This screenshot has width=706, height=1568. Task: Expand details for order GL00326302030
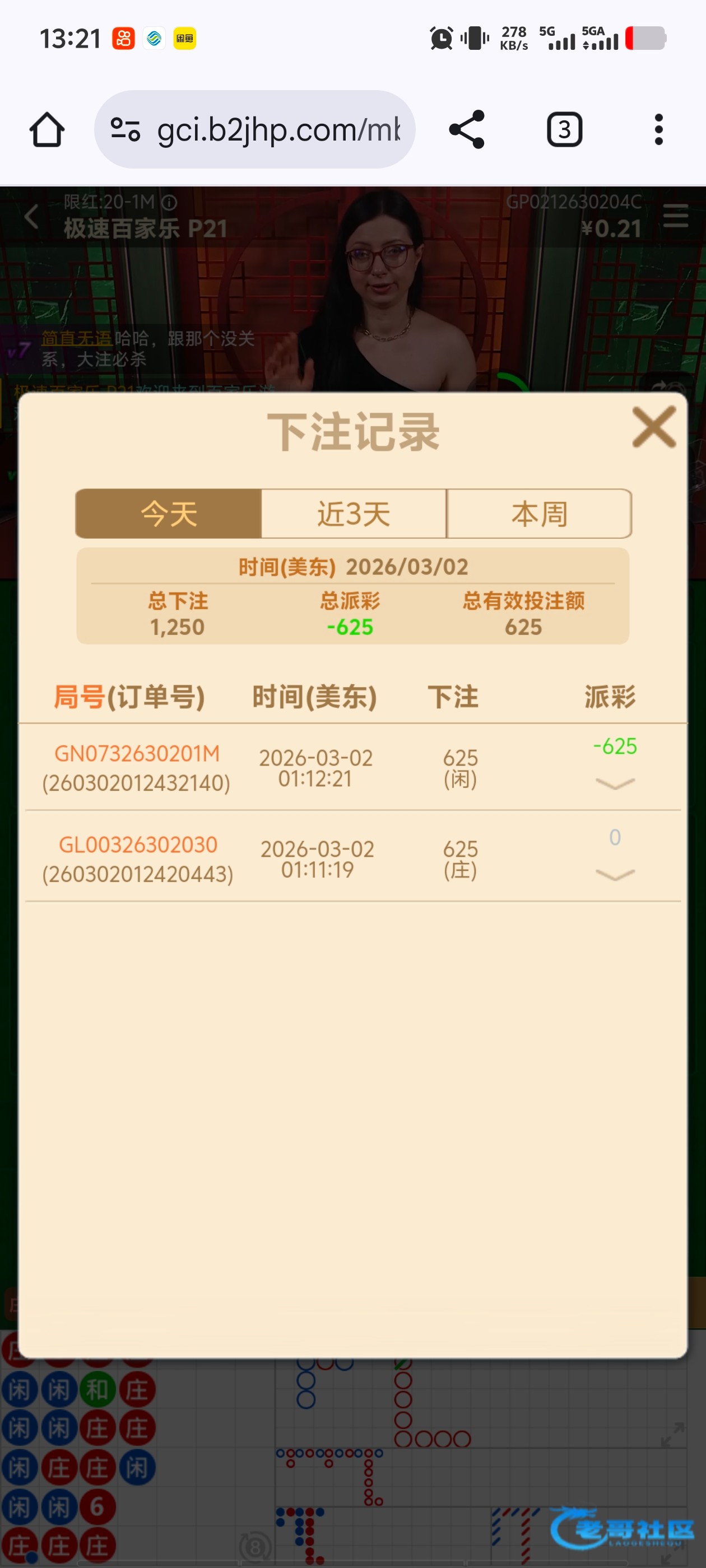point(615,875)
